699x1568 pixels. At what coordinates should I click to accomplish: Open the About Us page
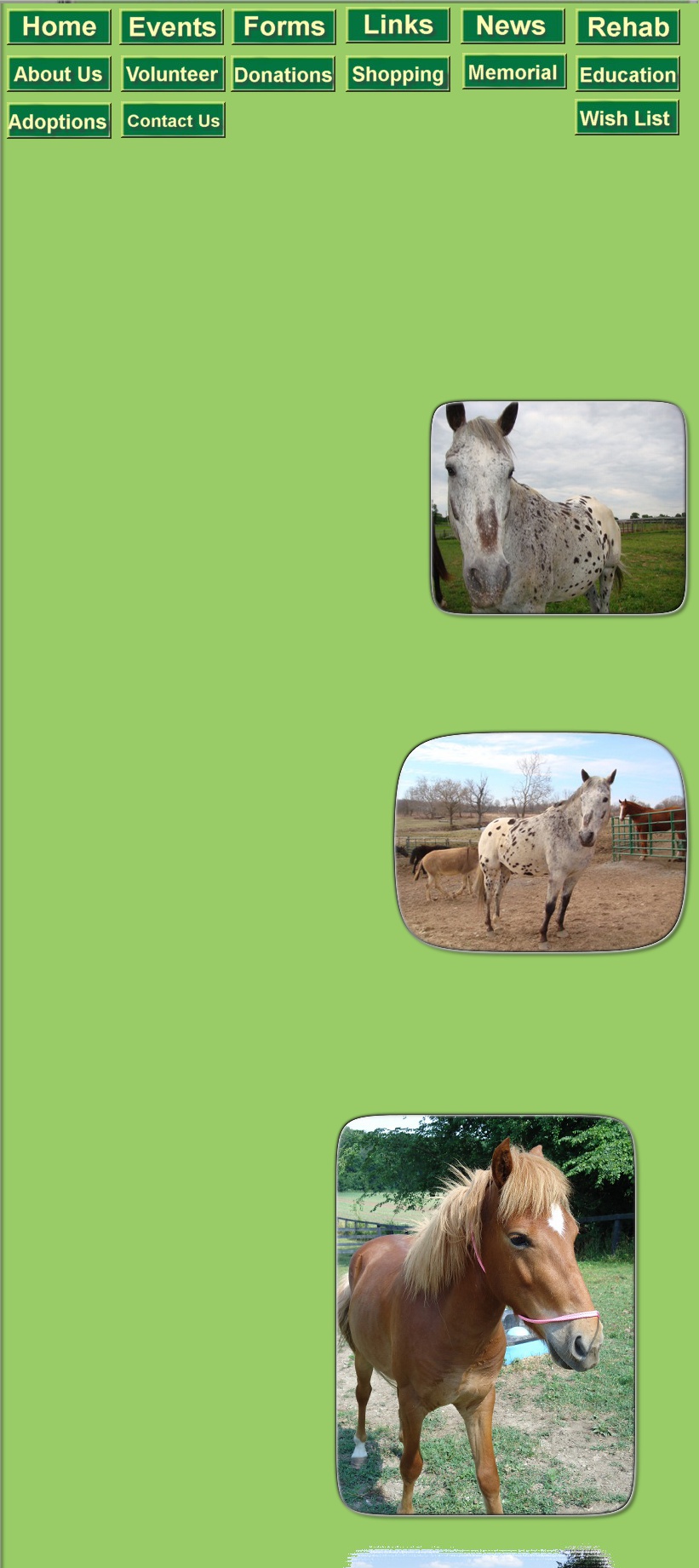pyautogui.click(x=59, y=74)
